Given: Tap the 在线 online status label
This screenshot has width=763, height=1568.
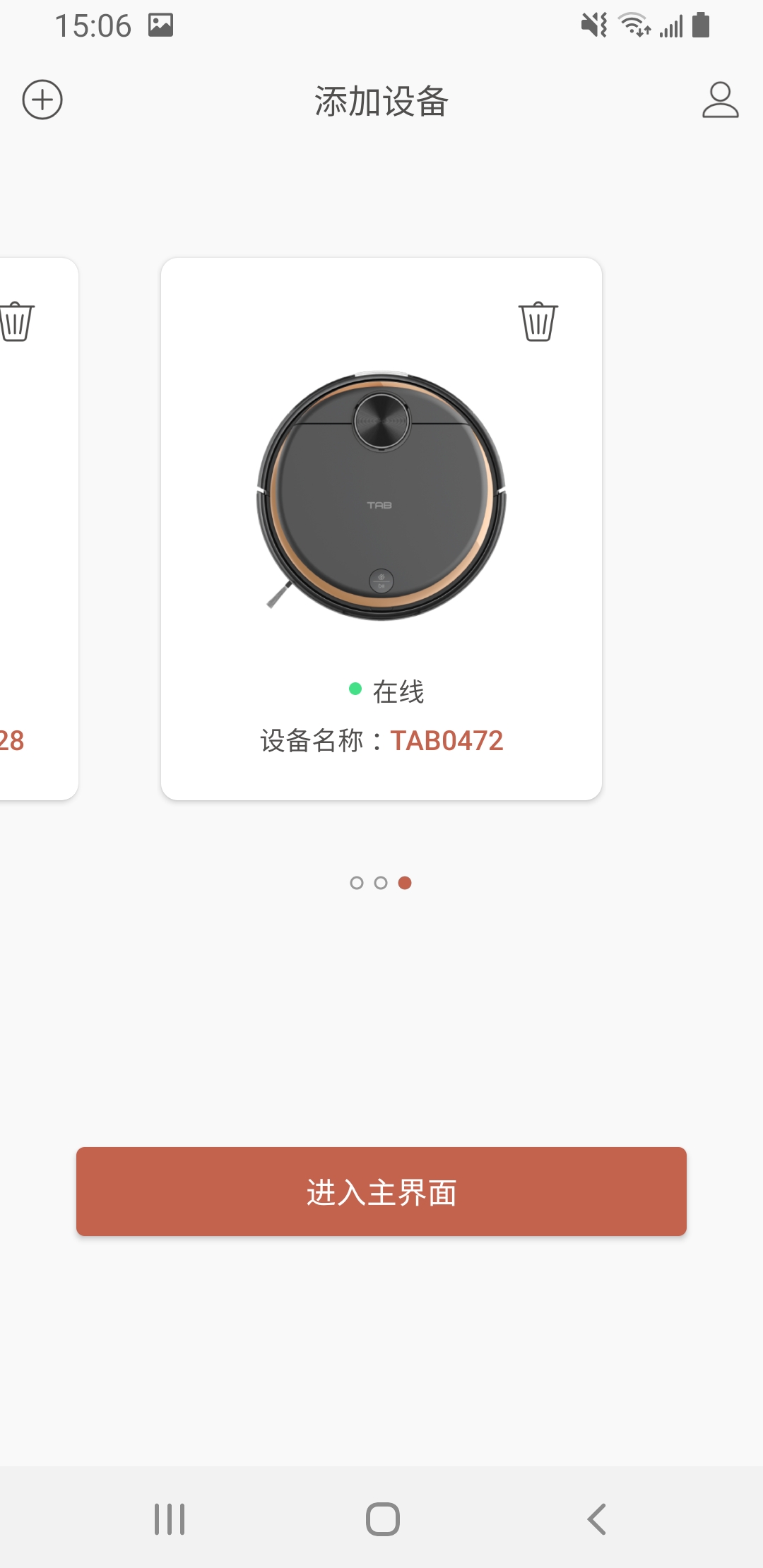Looking at the screenshot, I should [x=398, y=692].
